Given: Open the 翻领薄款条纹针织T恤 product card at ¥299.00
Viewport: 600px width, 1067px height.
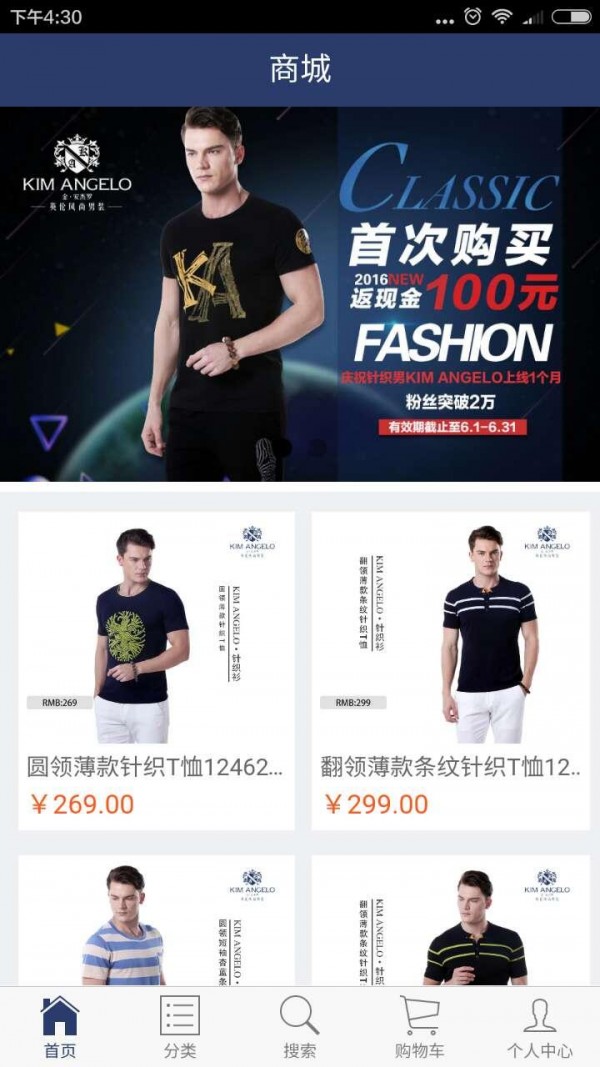Looking at the screenshot, I should [452, 670].
